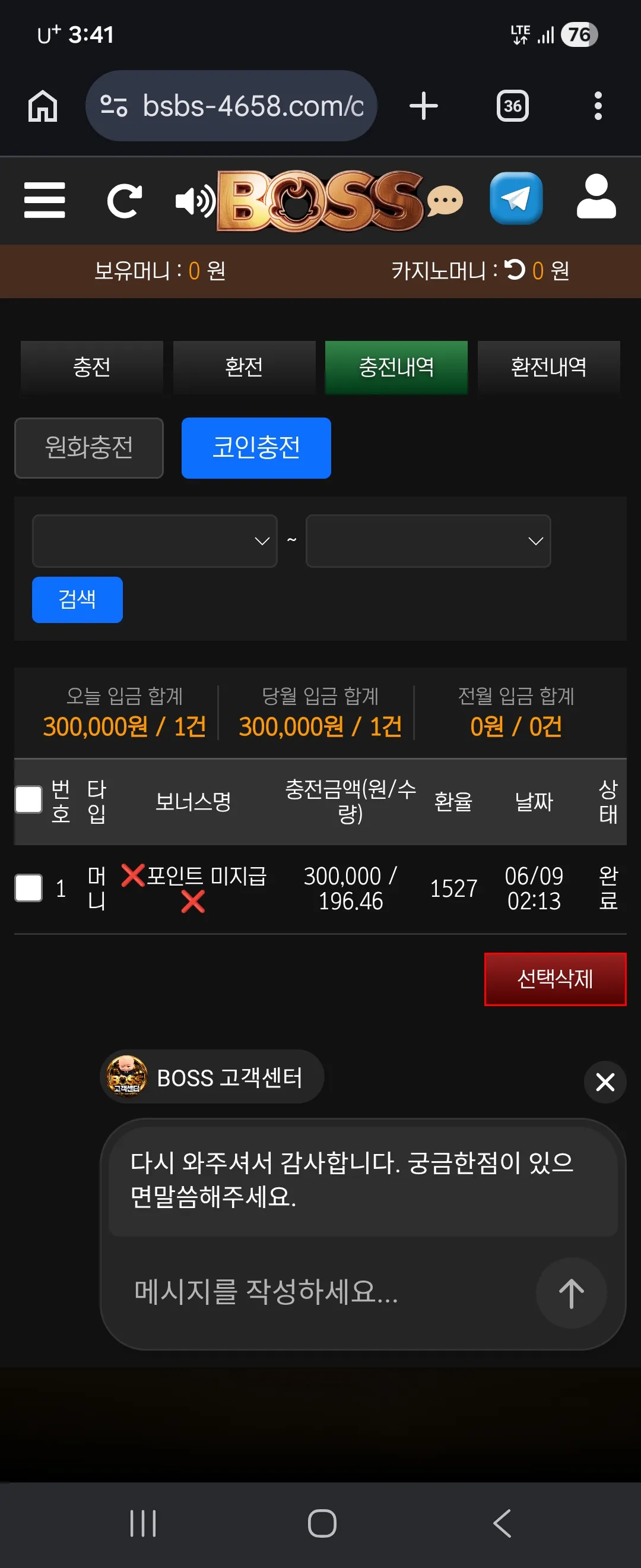Open the user profile icon

(596, 197)
